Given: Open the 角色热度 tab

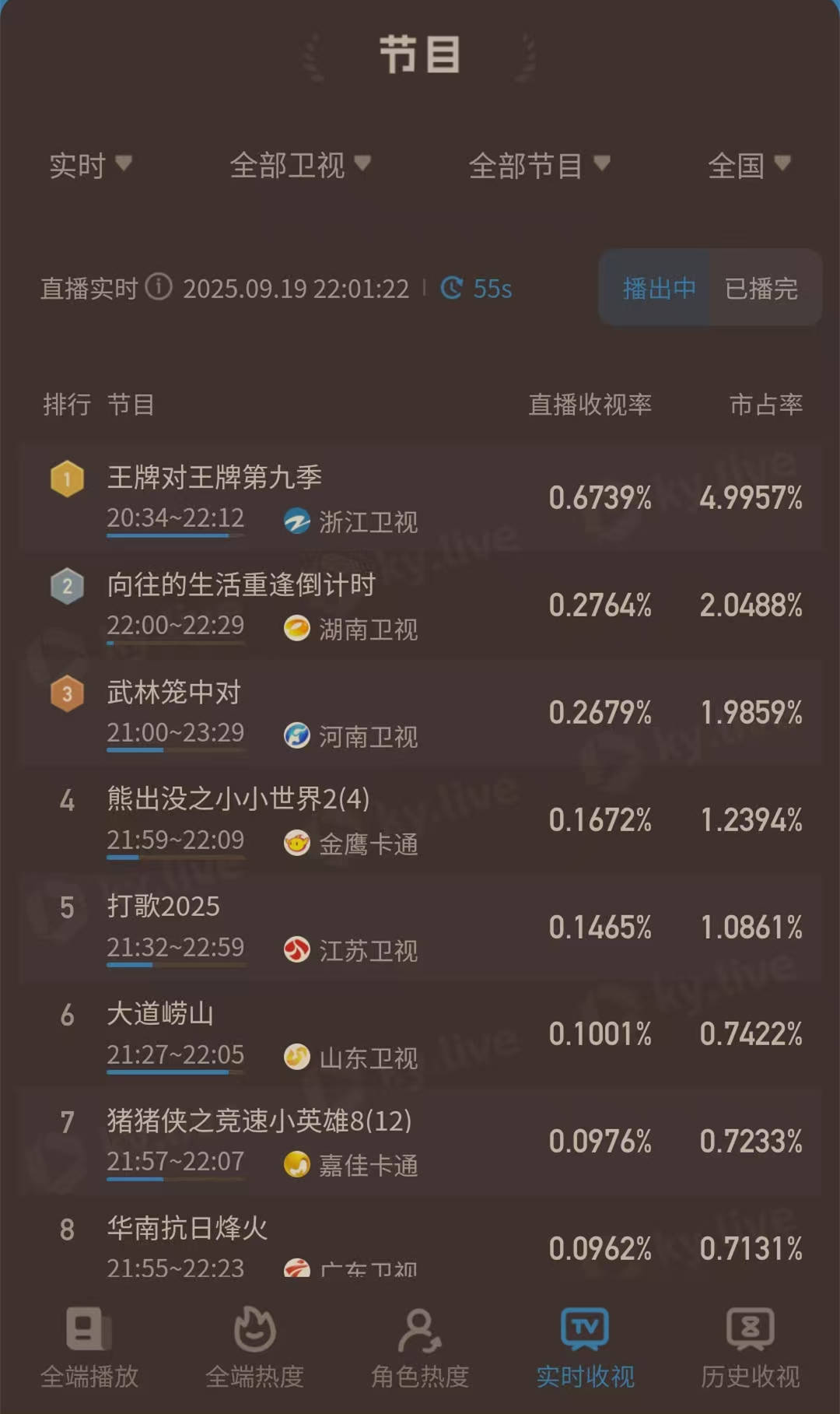Looking at the screenshot, I should [420, 1348].
